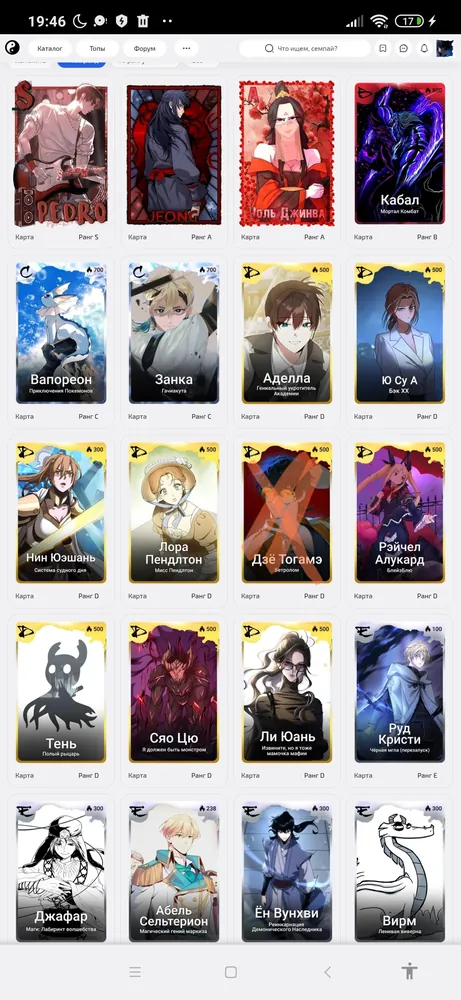
Task: Tap the search field Что ищем, семпай?
Action: [x=305, y=48]
